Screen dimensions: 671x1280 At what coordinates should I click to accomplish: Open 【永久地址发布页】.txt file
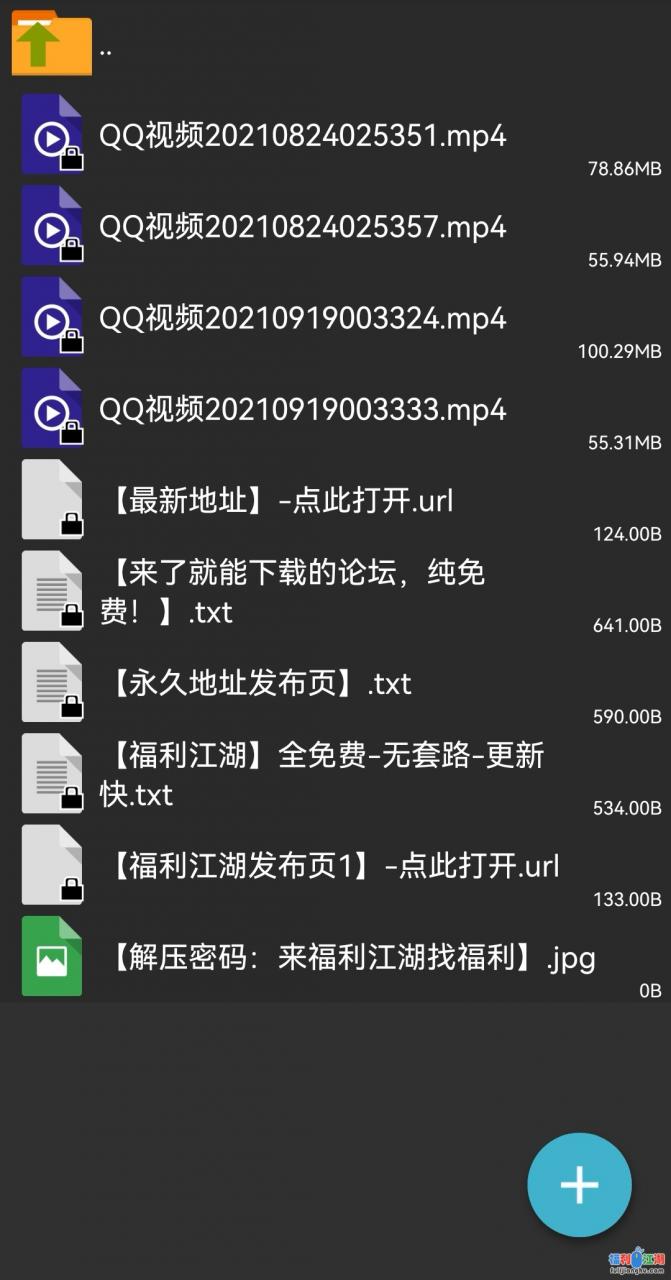pyautogui.click(x=256, y=684)
